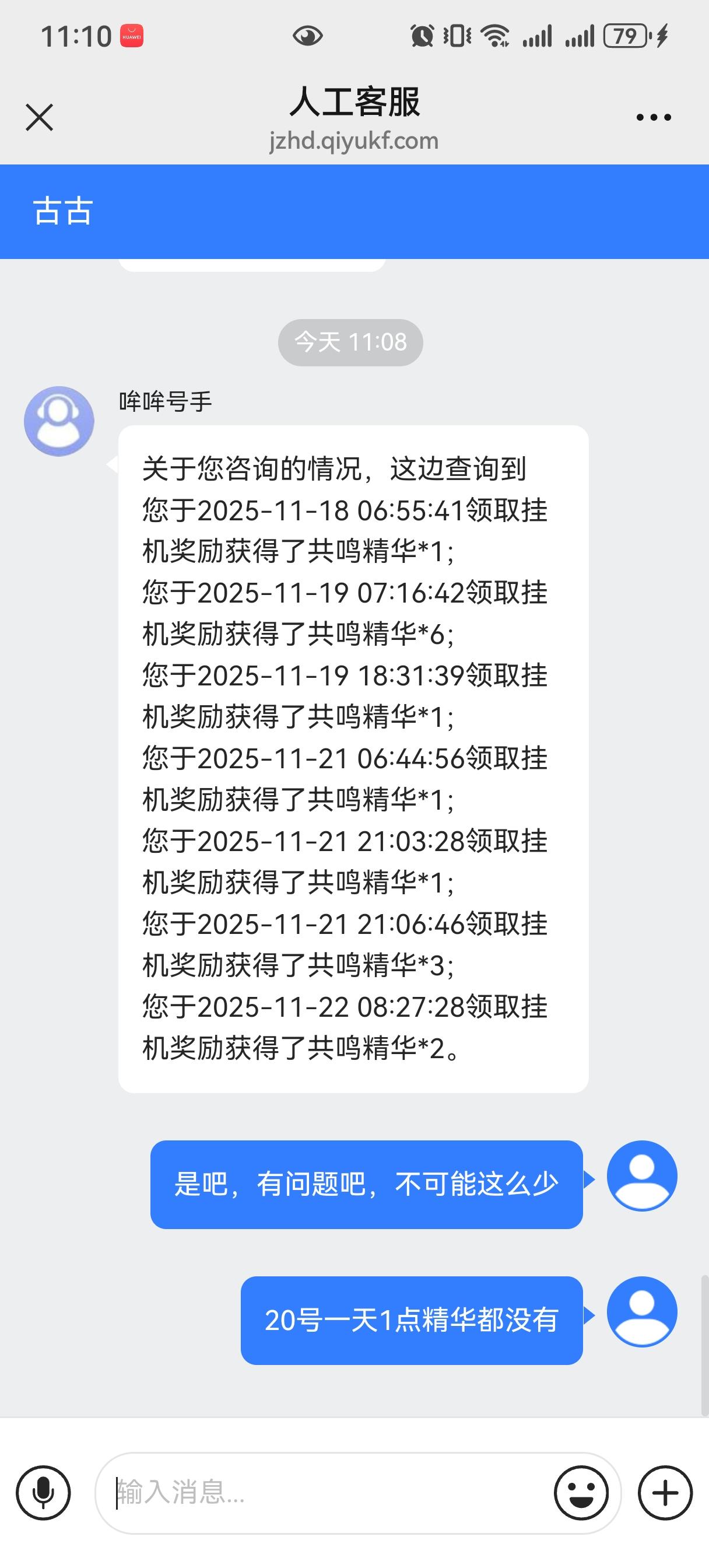Open the emoji picker
Viewport: 709px width, 1568px height.
pos(581,1493)
